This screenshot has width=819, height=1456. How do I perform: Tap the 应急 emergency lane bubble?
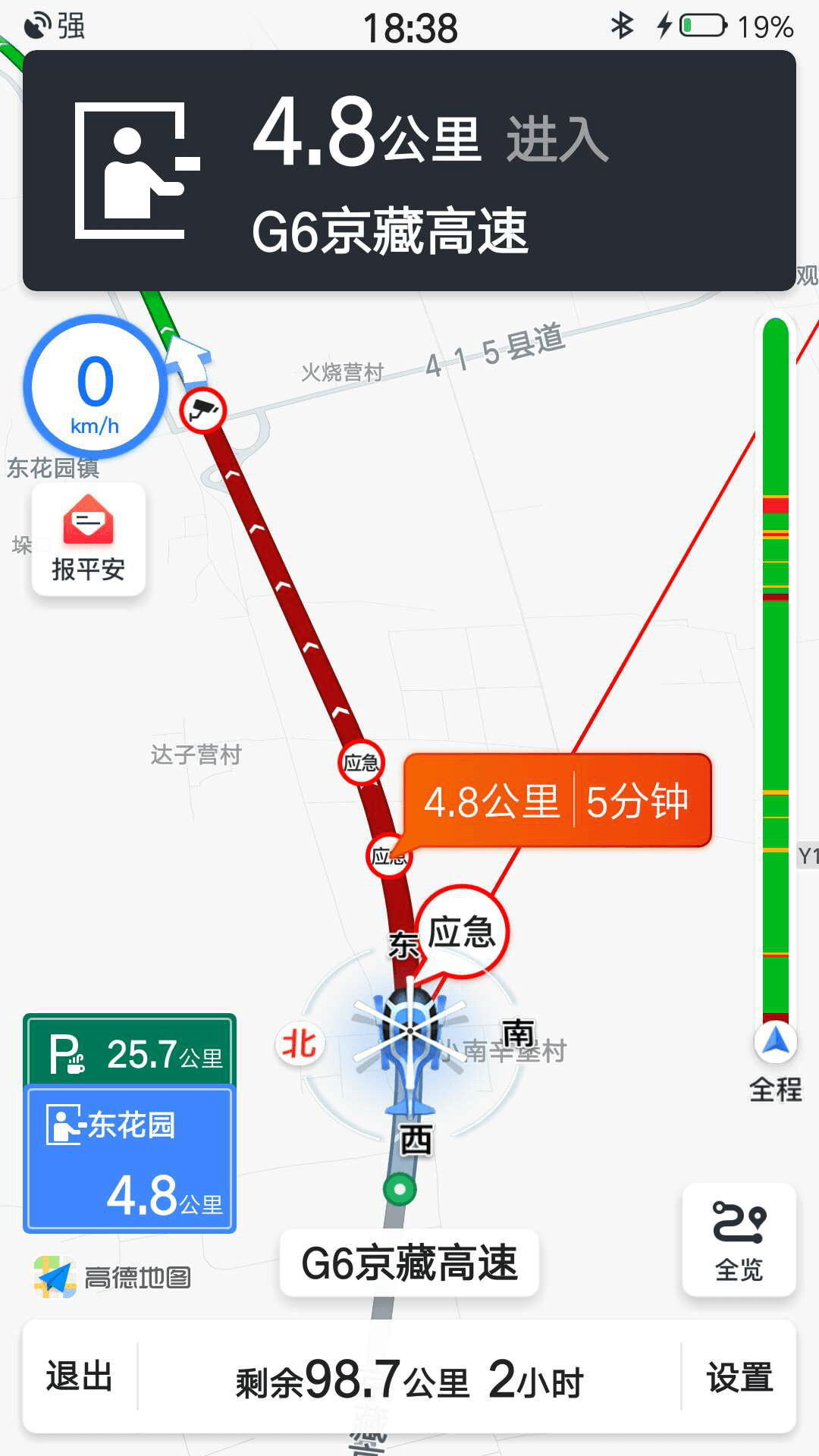tap(462, 932)
